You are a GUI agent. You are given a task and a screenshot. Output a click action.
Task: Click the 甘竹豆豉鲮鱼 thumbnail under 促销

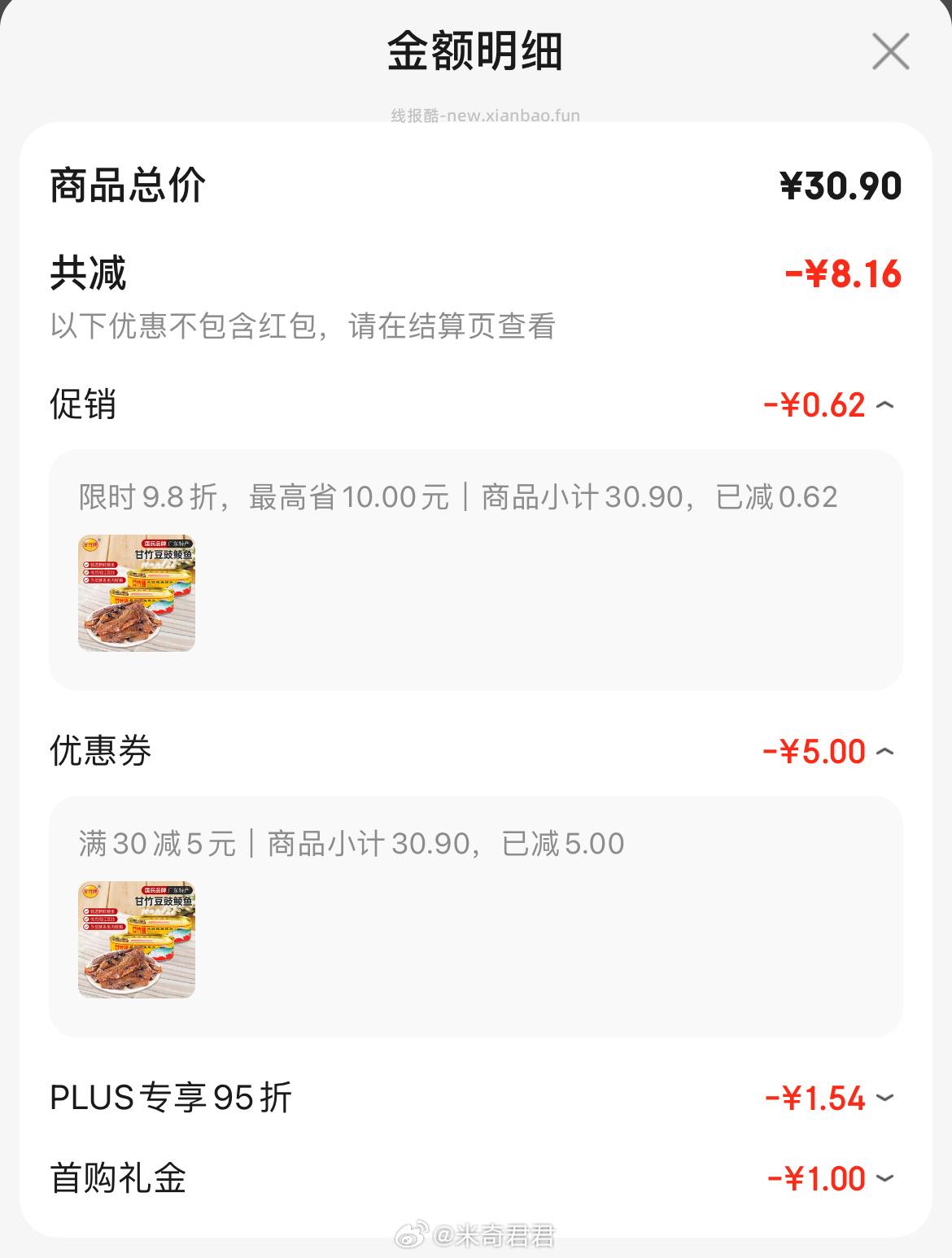click(x=136, y=592)
